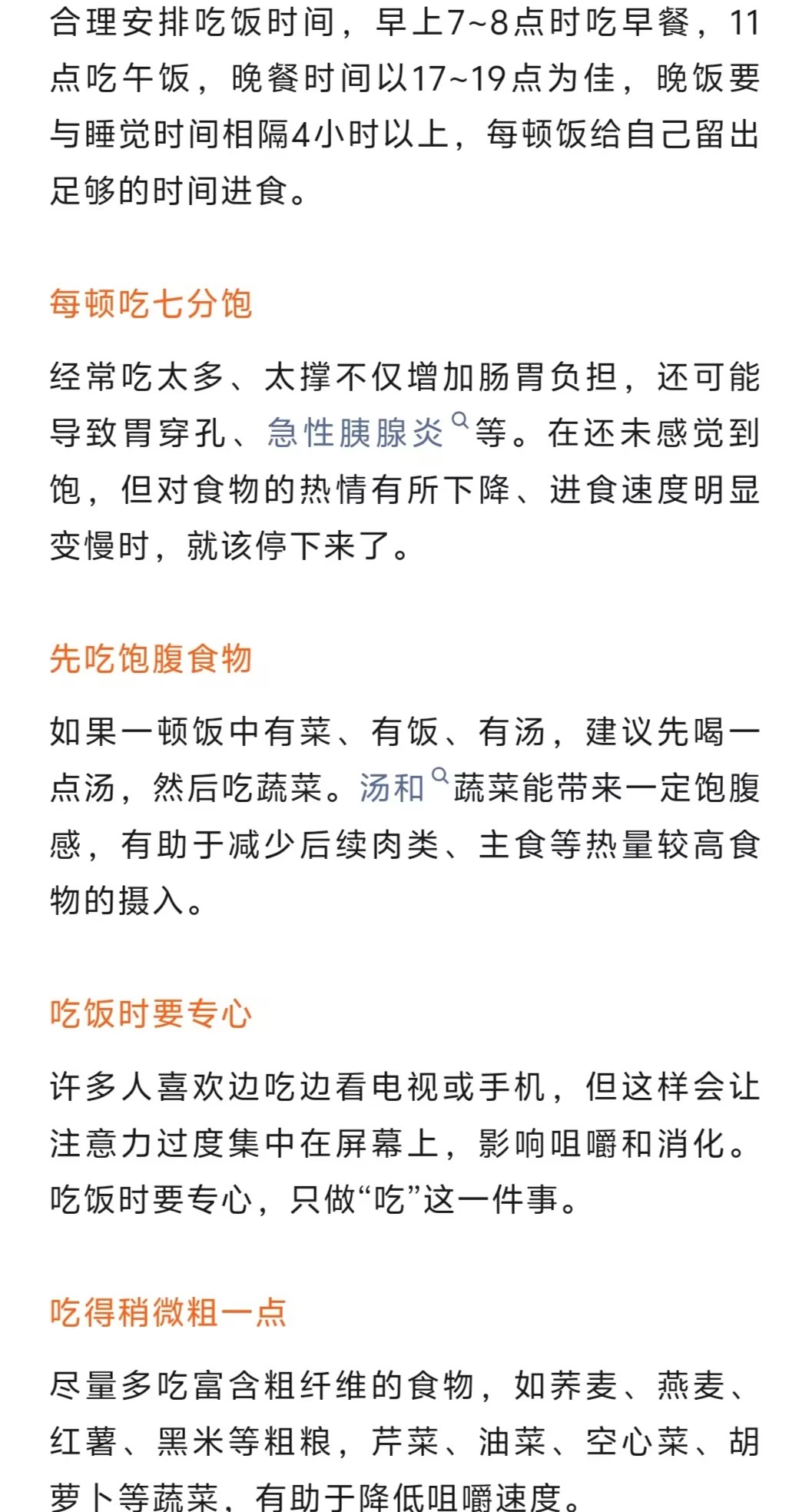This screenshot has width=799, height=1512.
Task: Open the 急性胰腺炎 search link
Action: point(356,433)
